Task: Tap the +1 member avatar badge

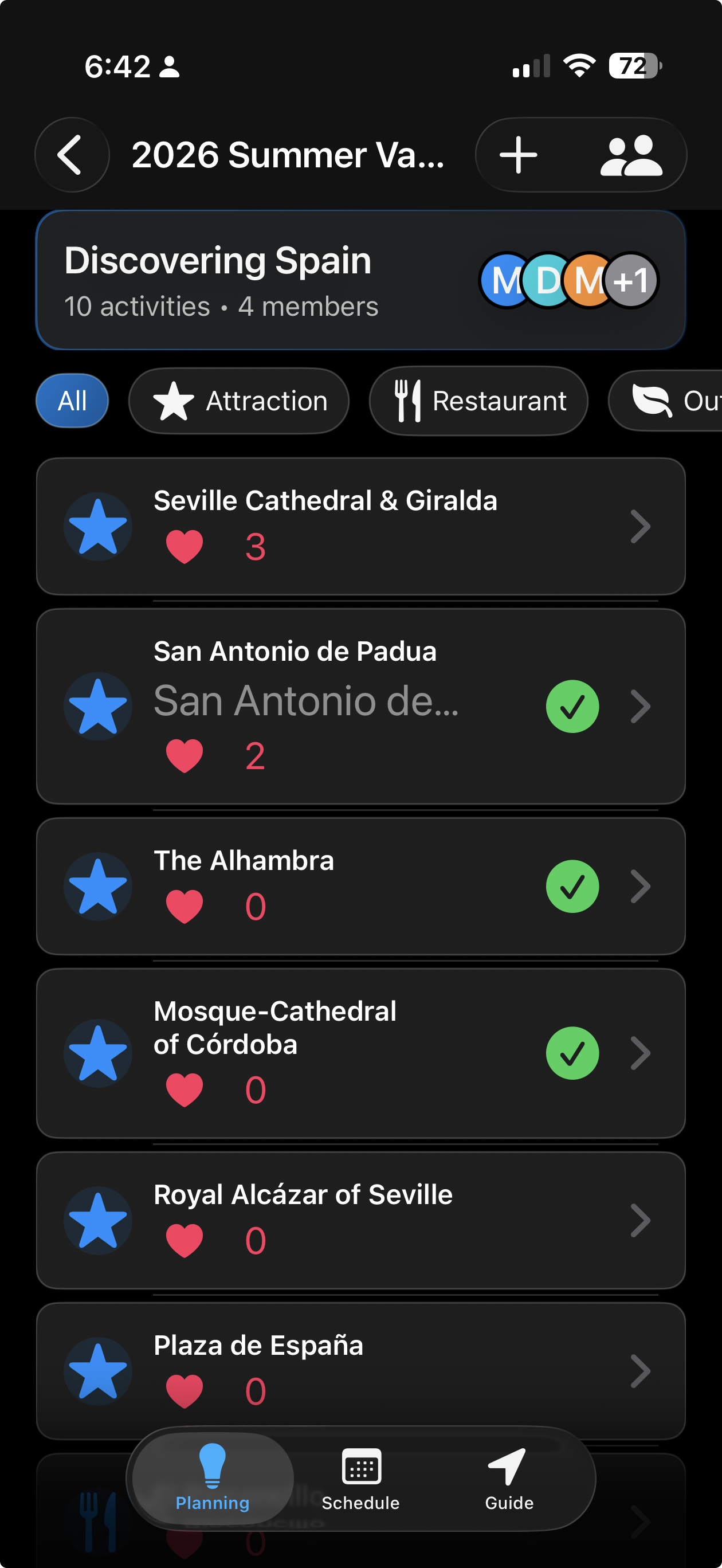Action: pyautogui.click(x=631, y=280)
